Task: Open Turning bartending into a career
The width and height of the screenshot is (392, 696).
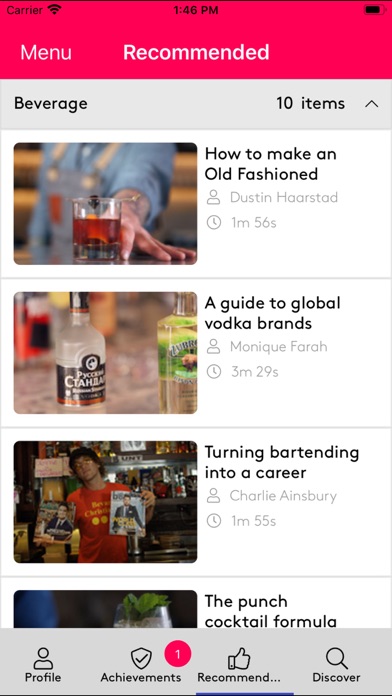Action: [196, 502]
